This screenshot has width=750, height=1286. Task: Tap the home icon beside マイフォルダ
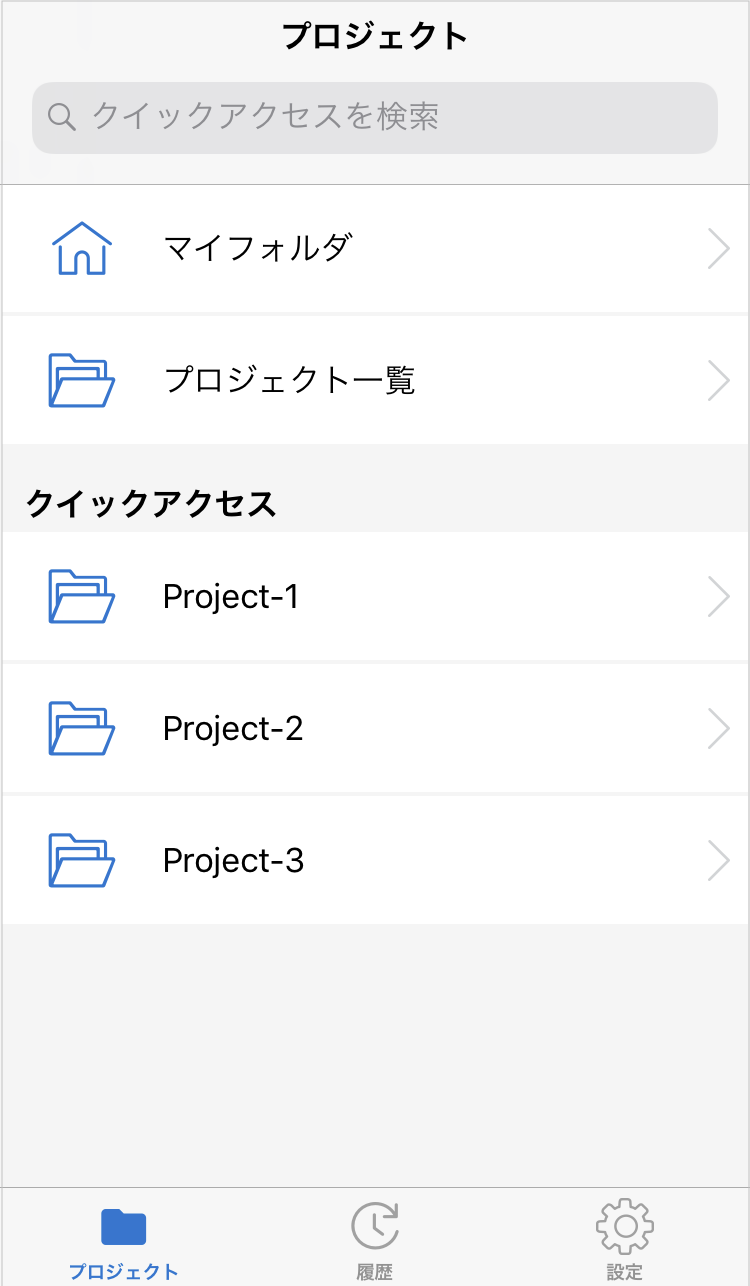point(81,248)
